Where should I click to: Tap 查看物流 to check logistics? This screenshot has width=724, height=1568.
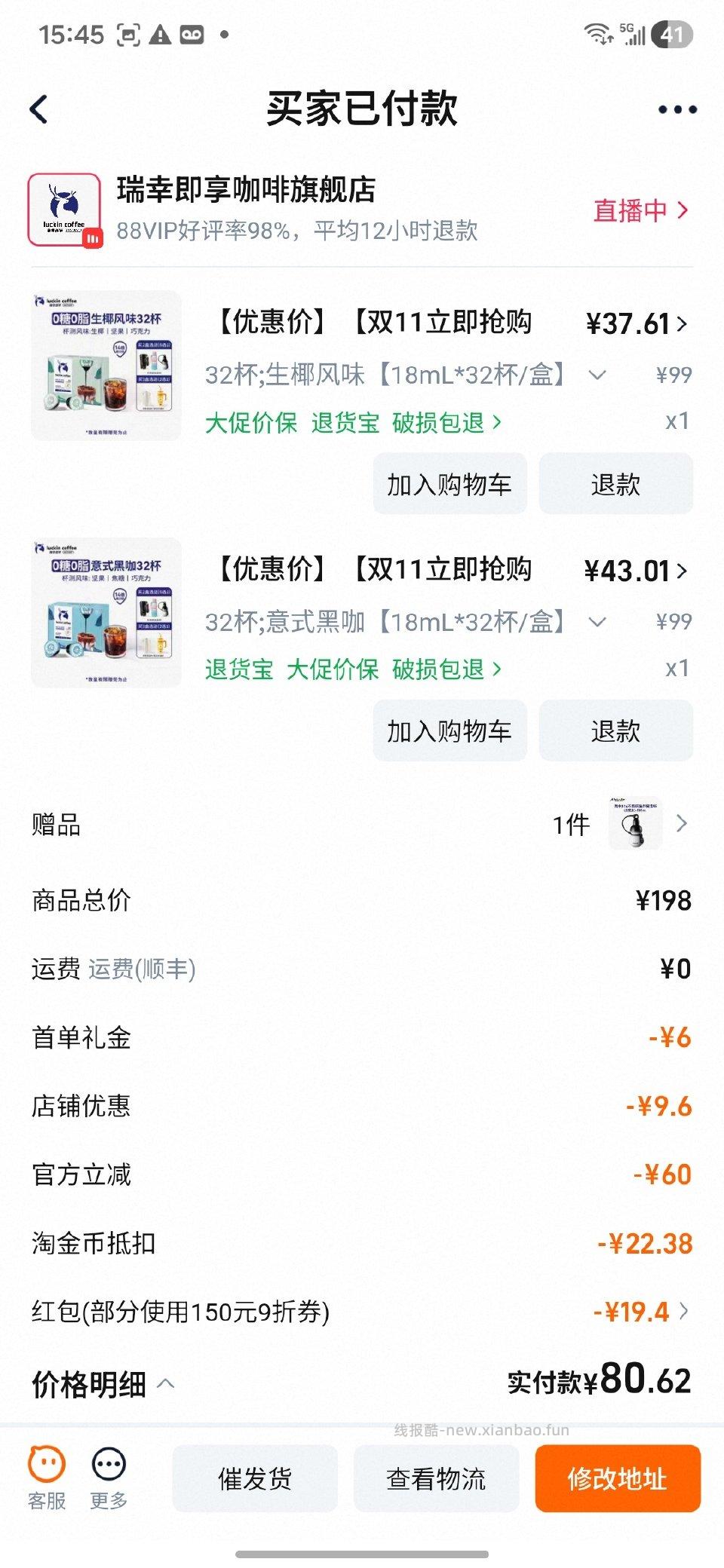coord(436,1478)
